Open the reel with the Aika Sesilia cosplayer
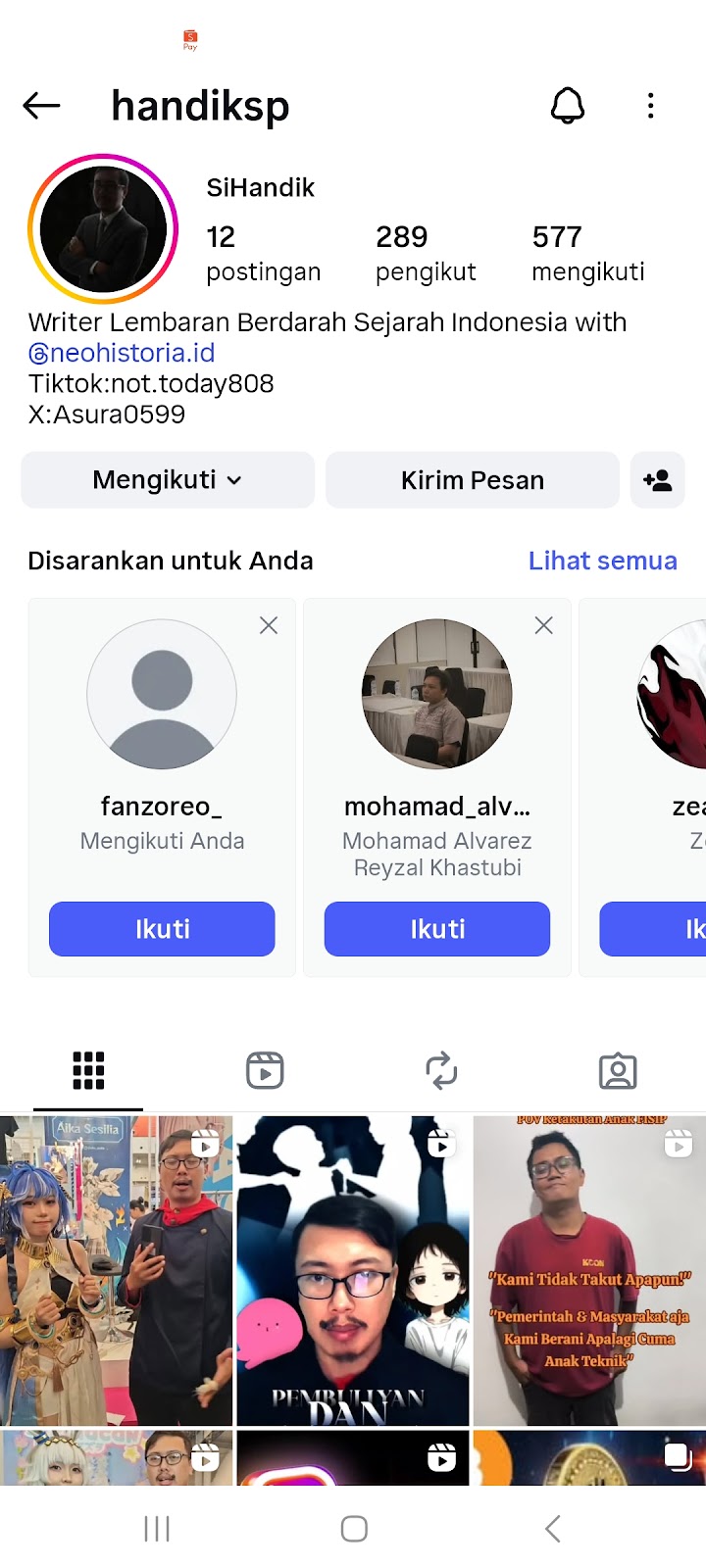This screenshot has width=706, height=1568. tap(116, 1270)
